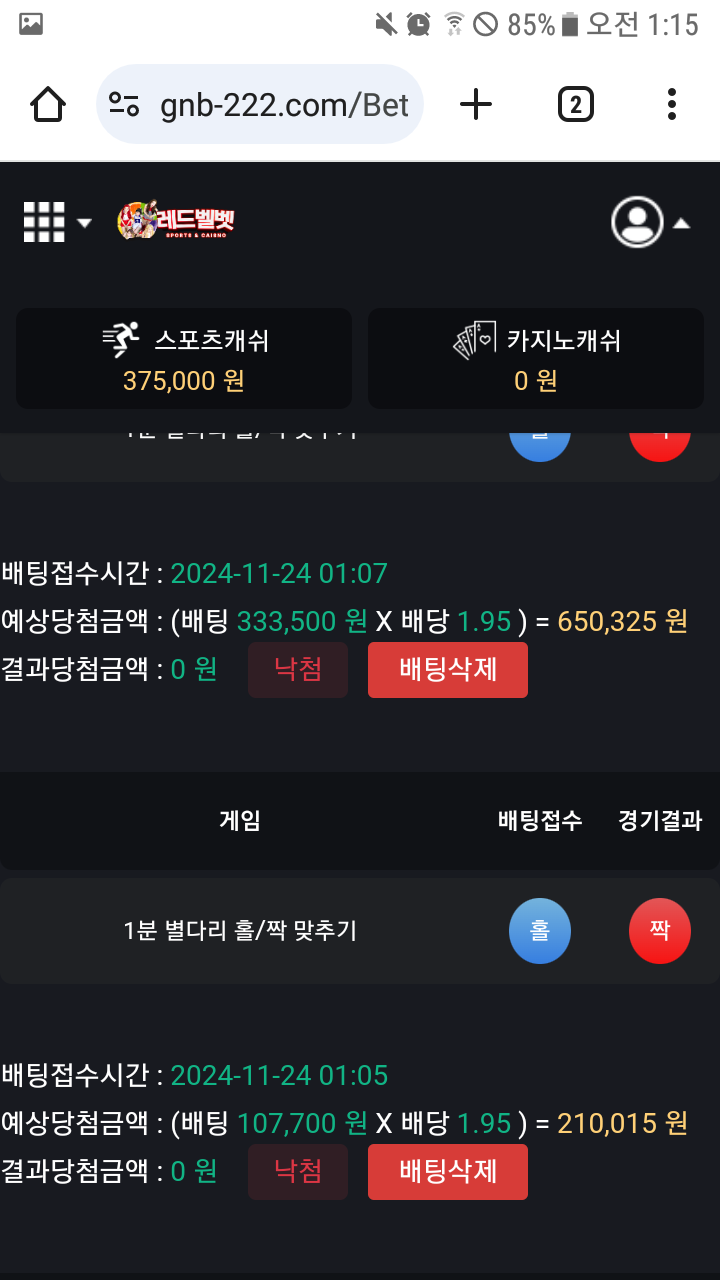The width and height of the screenshot is (720, 1280).
Task: Expand the site grid menu
Action: click(56, 222)
